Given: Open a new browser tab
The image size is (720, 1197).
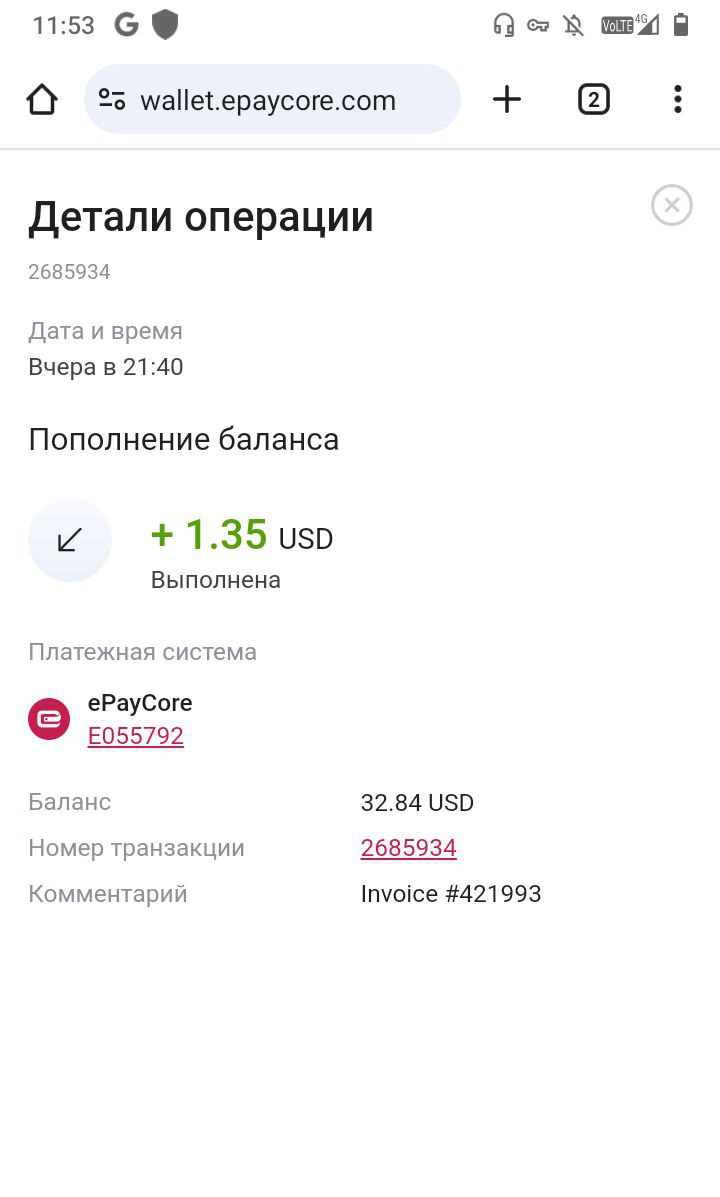Looking at the screenshot, I should pos(507,100).
